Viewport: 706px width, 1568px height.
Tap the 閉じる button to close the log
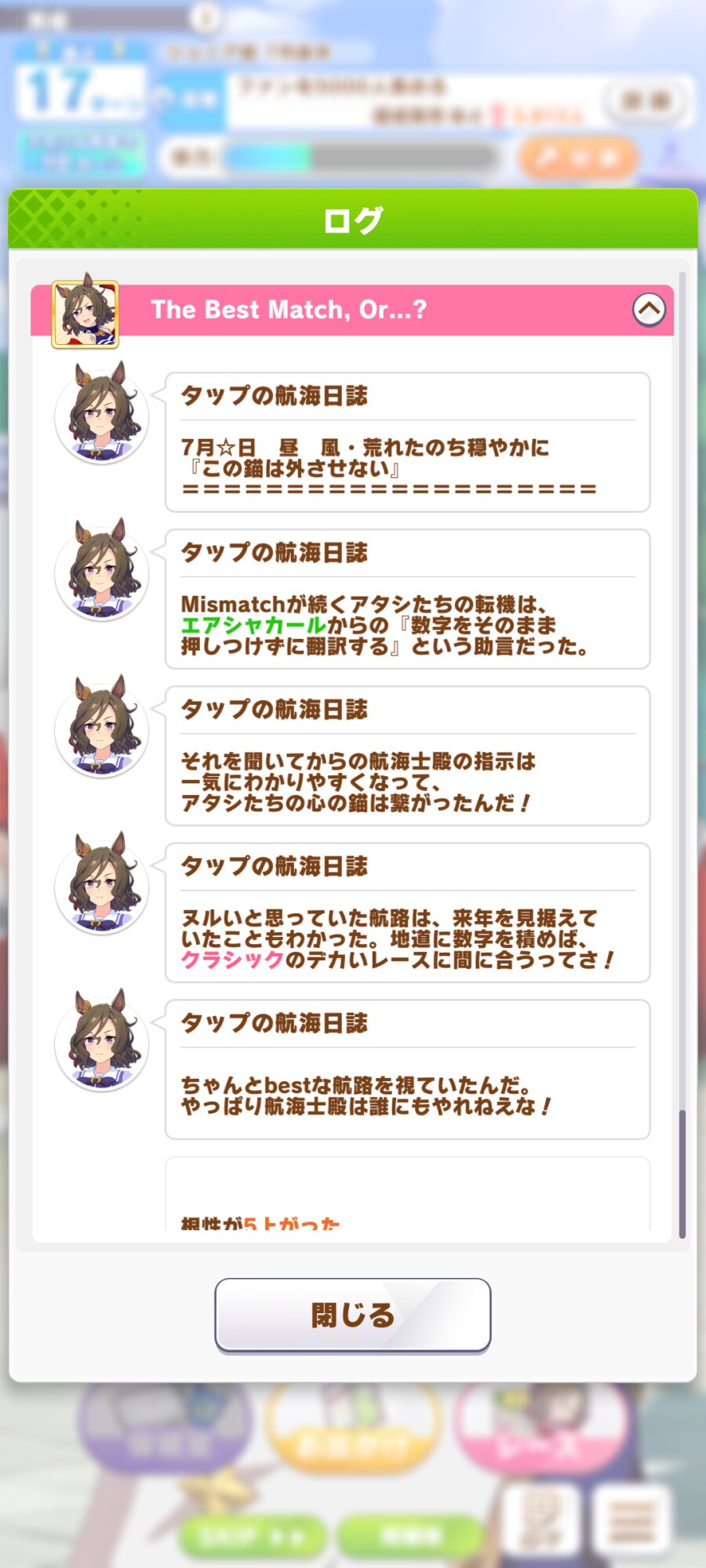pyautogui.click(x=353, y=1315)
